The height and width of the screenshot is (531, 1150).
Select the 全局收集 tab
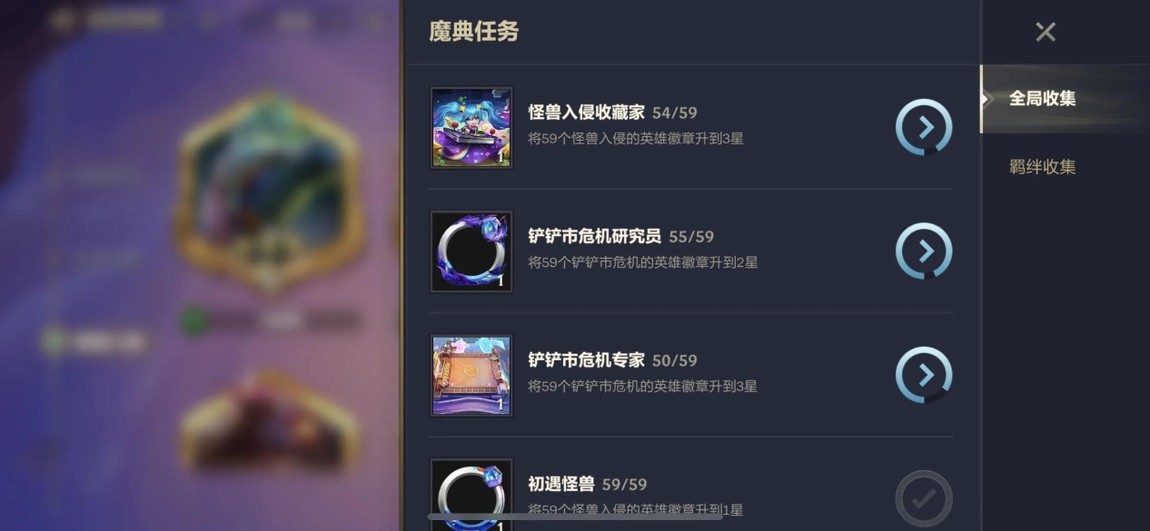(x=1042, y=99)
